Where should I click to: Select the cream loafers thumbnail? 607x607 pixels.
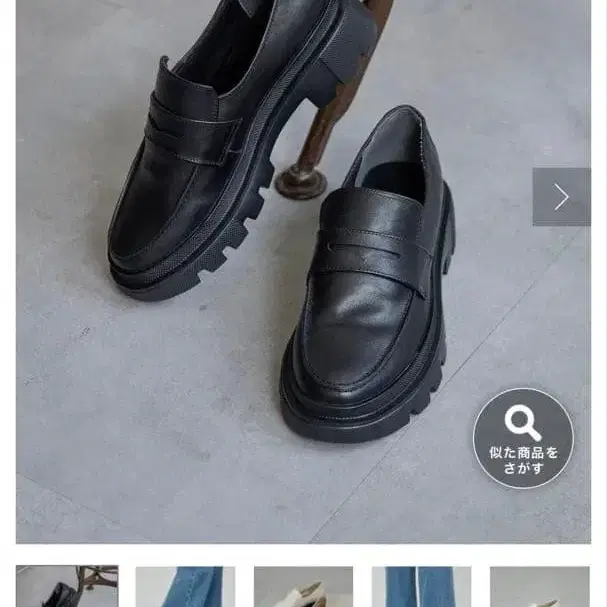[303, 587]
